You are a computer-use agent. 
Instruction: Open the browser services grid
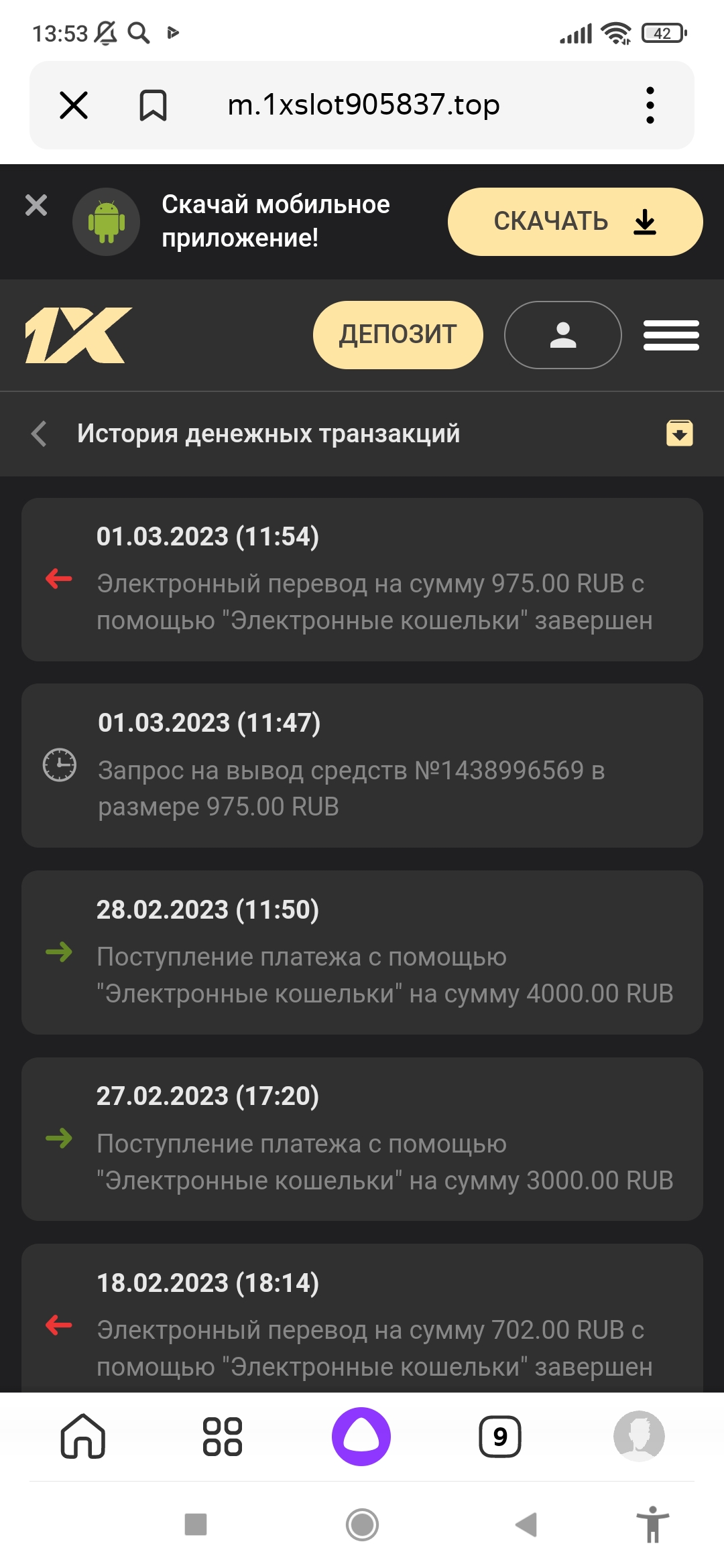pyautogui.click(x=223, y=1436)
